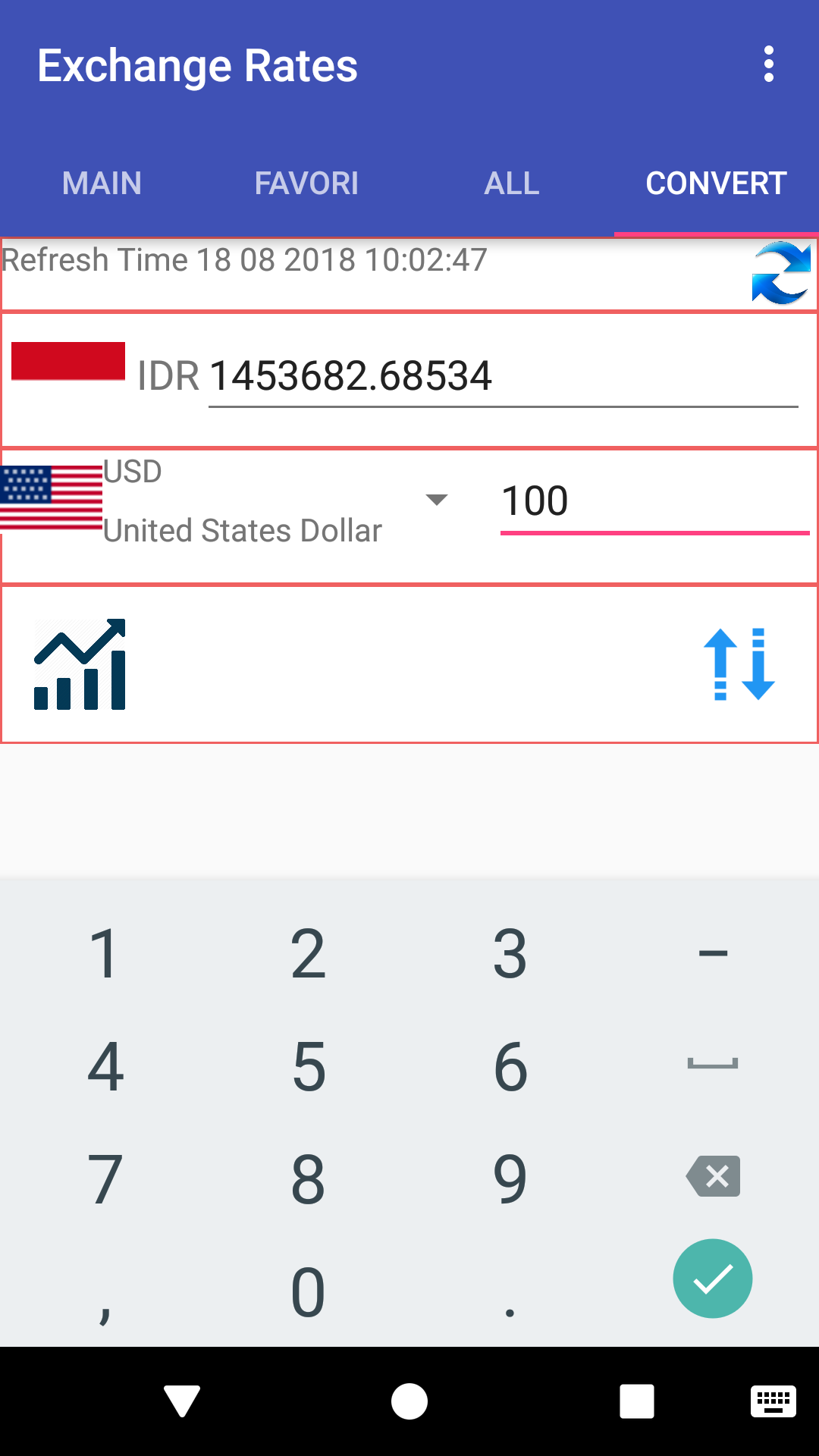
Task: Switch to the ALL tab
Action: coord(512,184)
